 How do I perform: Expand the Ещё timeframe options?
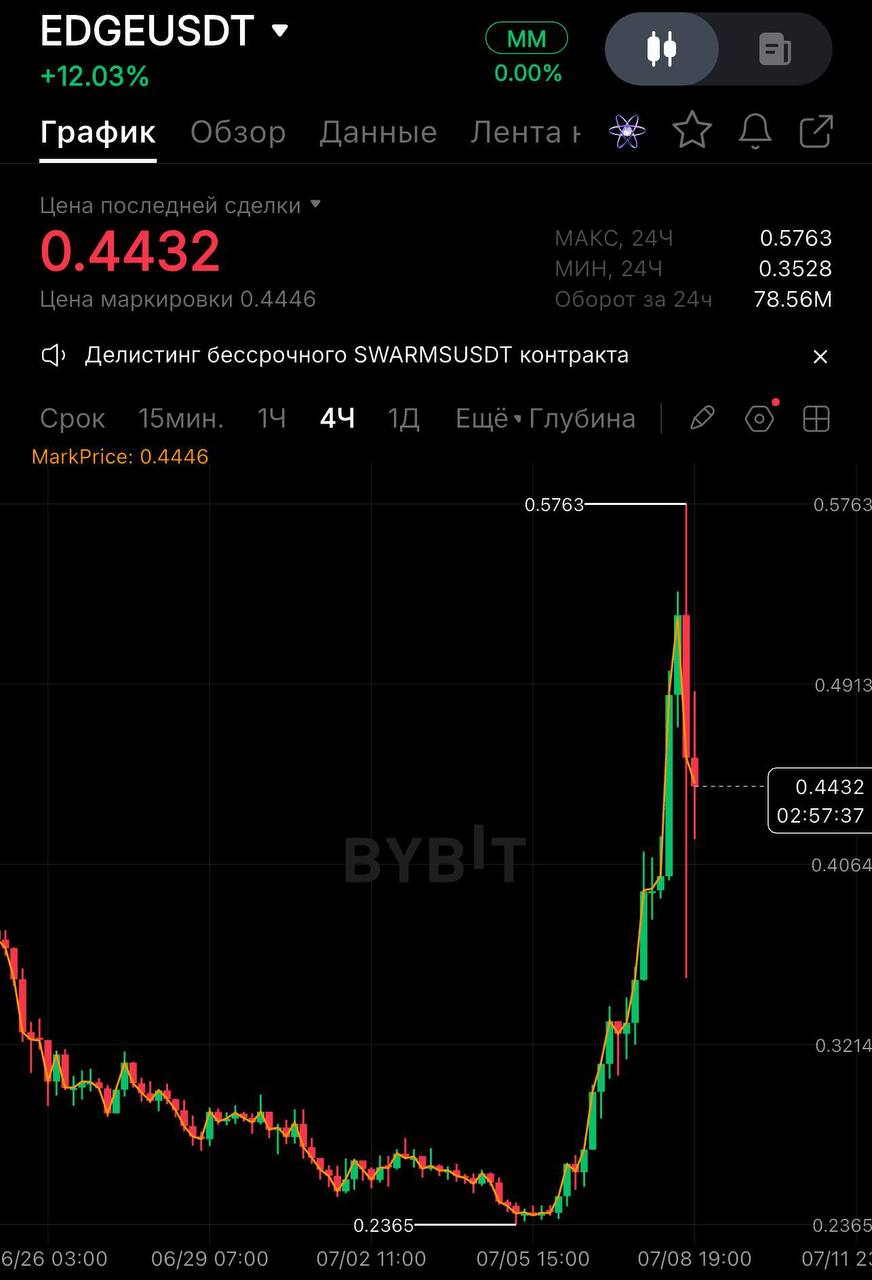coord(488,418)
